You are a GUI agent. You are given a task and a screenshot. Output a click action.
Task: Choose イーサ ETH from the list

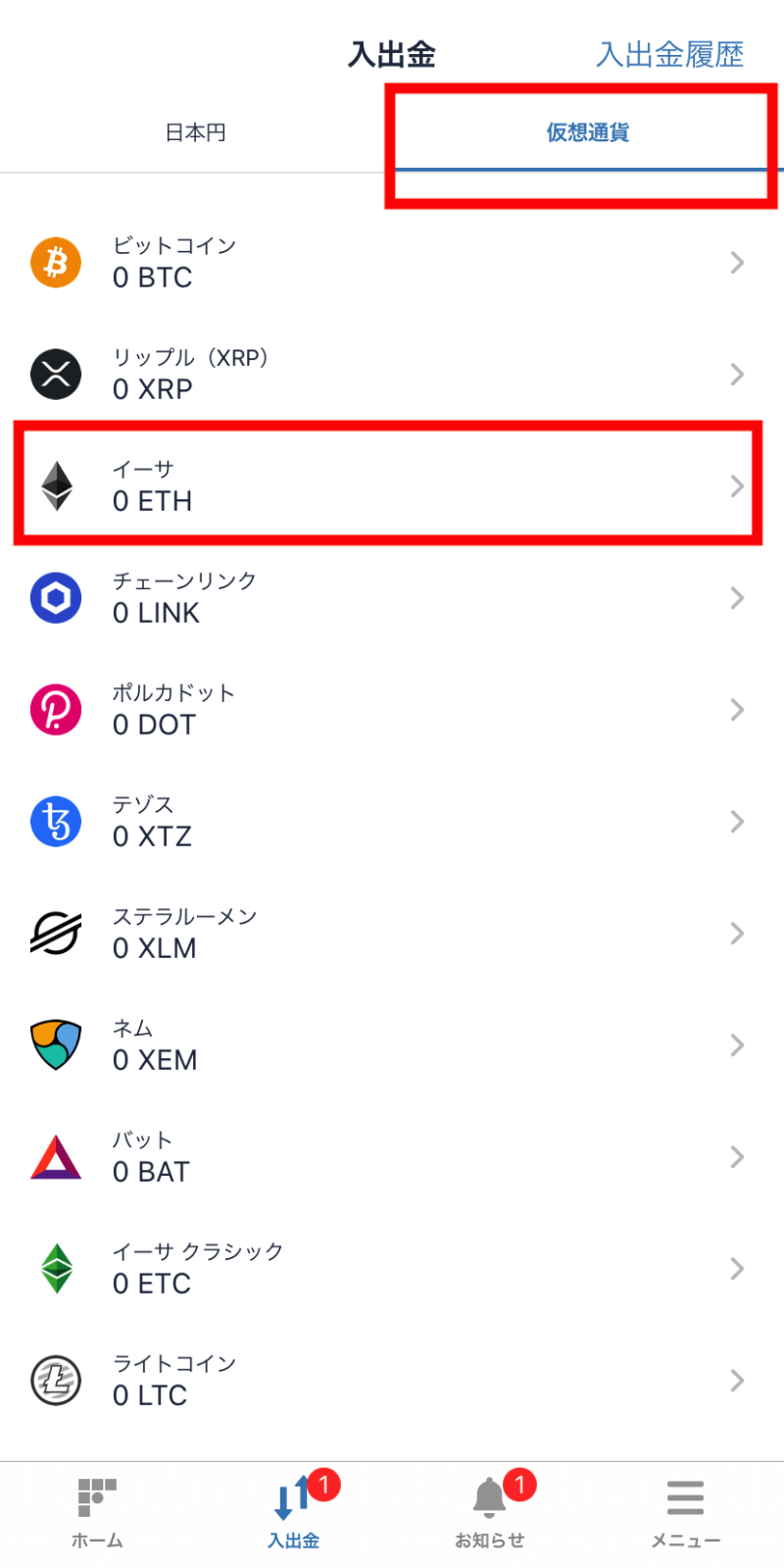point(392,485)
